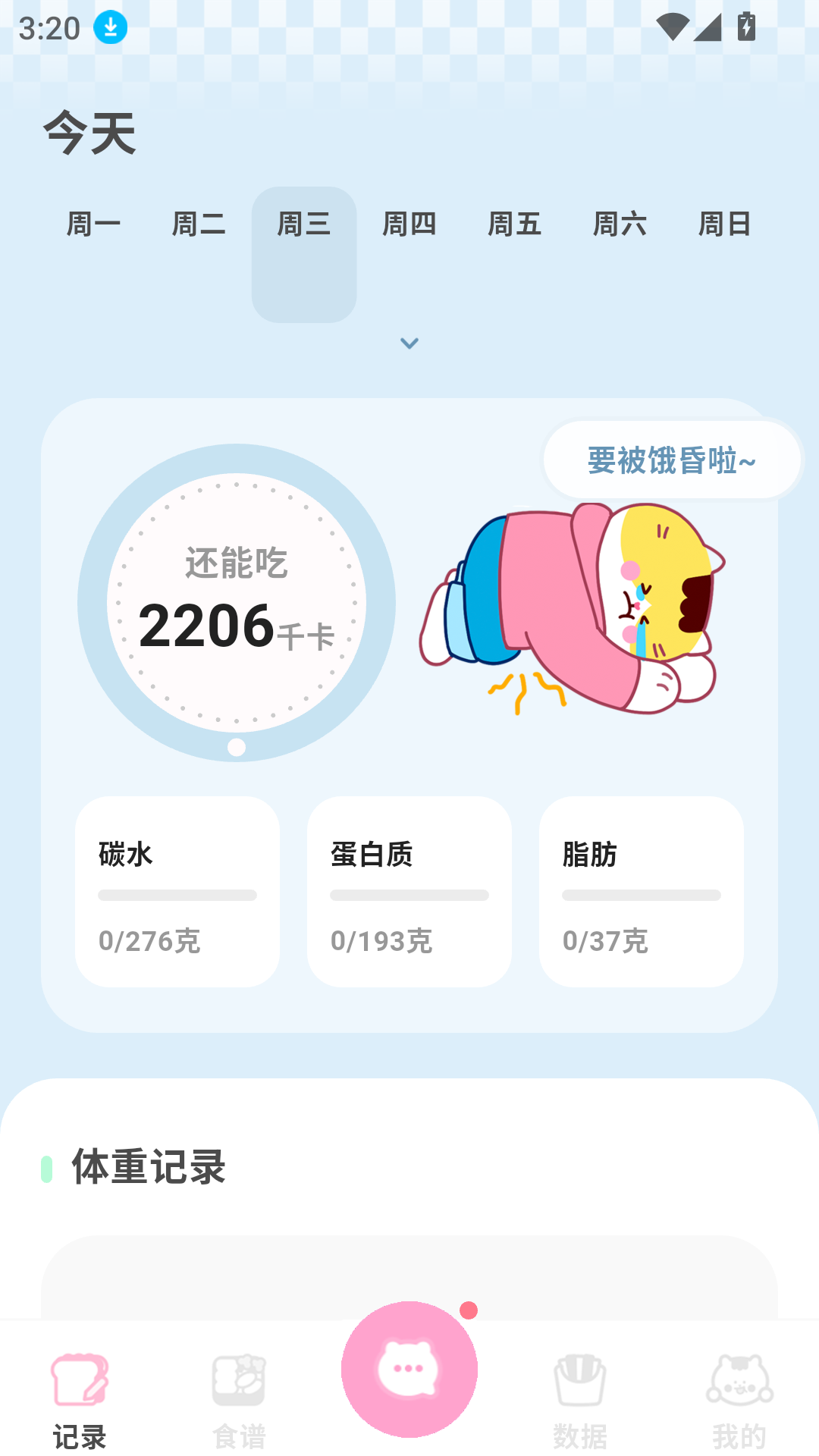Open the 碳水 intake card
Image resolution: width=819 pixels, height=1456 pixels.
[x=177, y=892]
